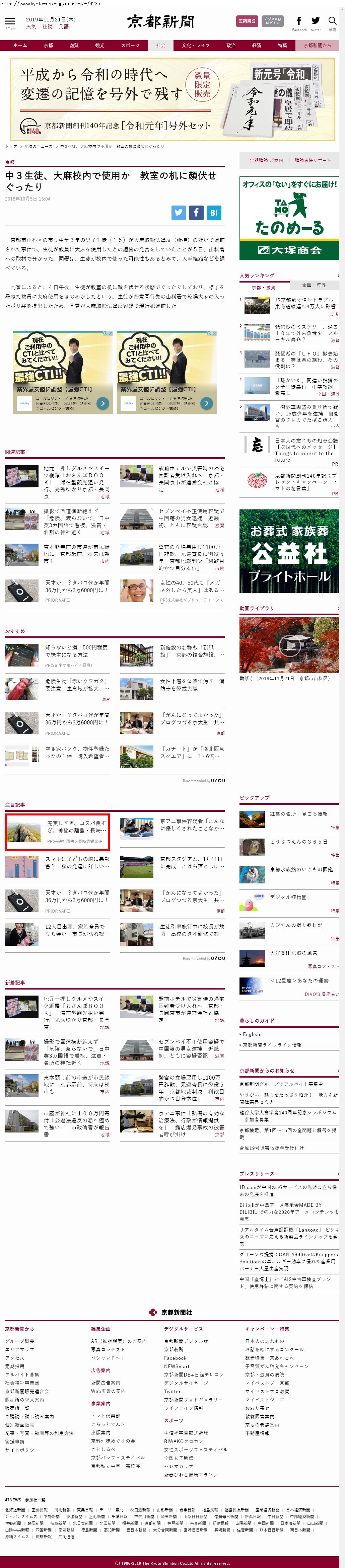Image resolution: width=345 pixels, height=1568 pixels.
Task: Switch ranking to 全国・海外 tab
Action: 314,285
